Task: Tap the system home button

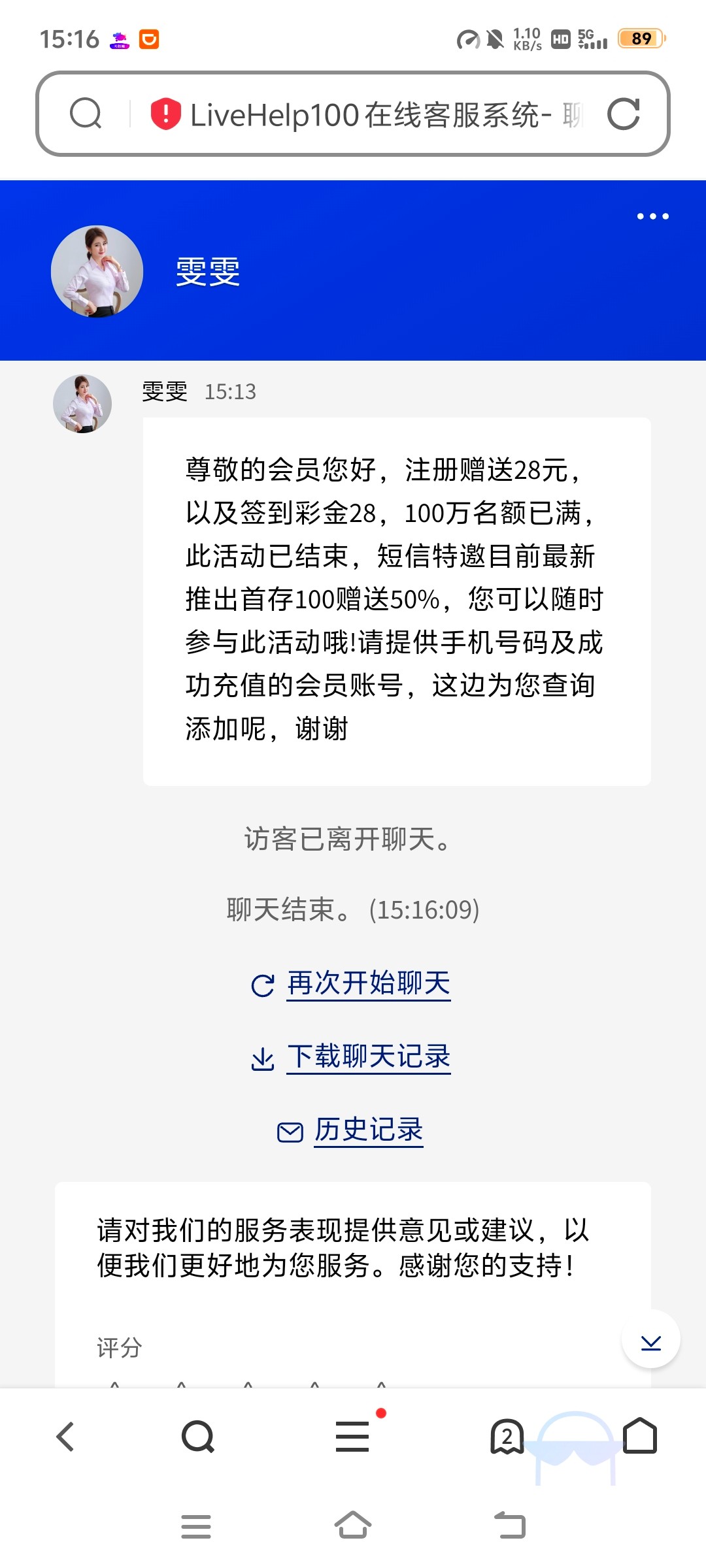Action: pyautogui.click(x=353, y=1526)
